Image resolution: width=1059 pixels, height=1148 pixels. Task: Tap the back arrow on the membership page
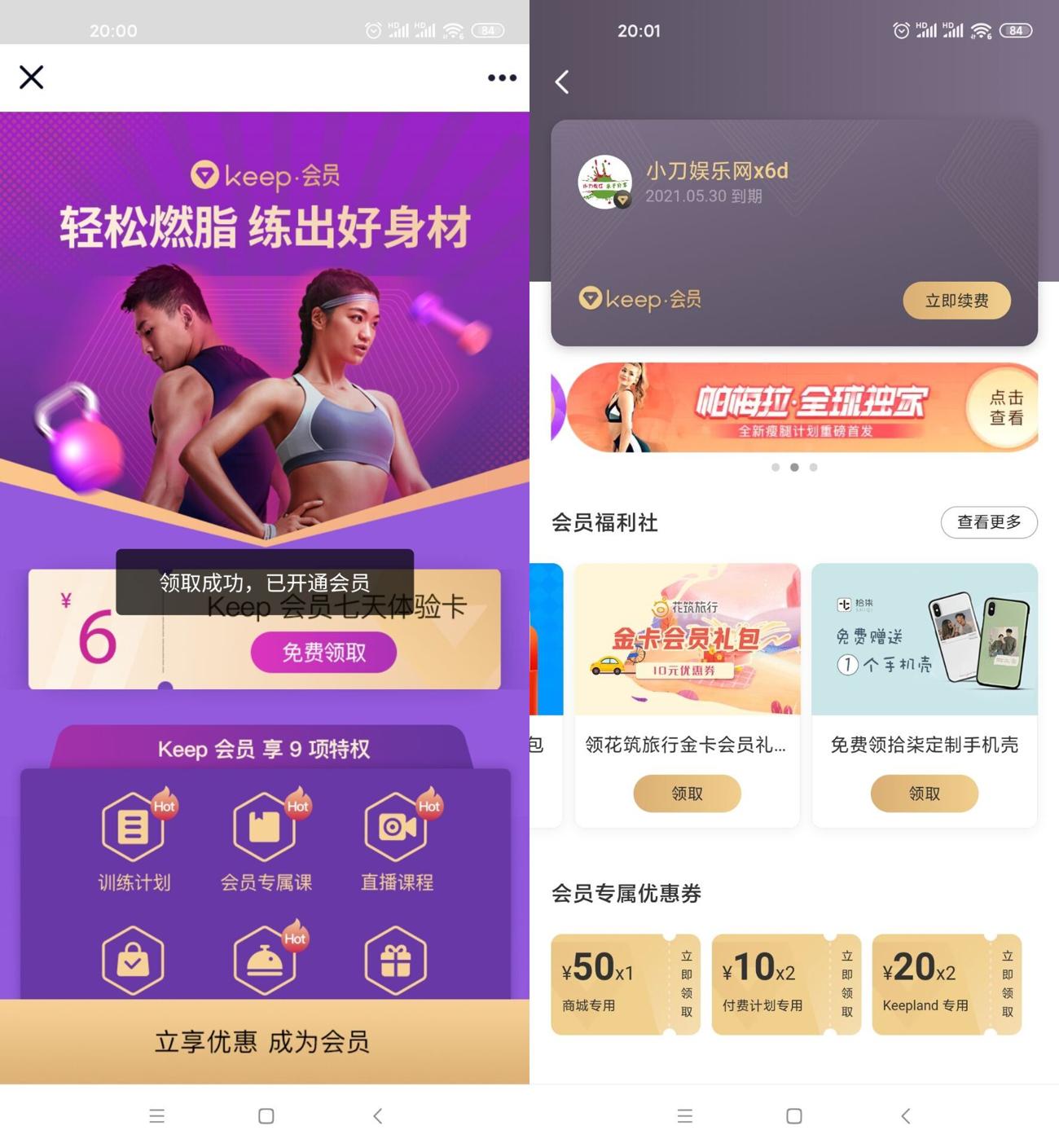(562, 82)
